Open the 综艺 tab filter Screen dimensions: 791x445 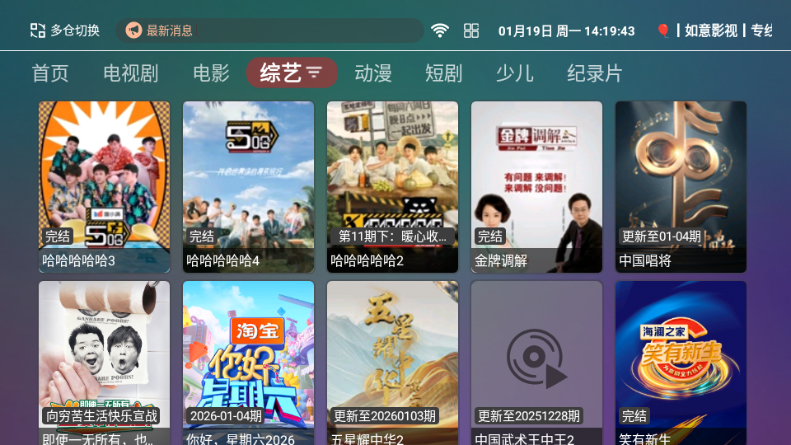[x=291, y=73]
